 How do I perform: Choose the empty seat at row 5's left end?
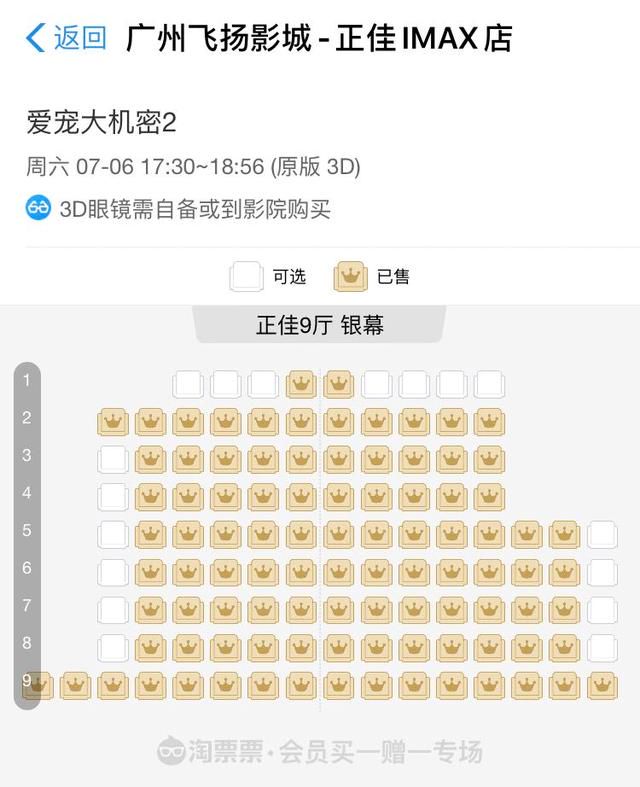pyautogui.click(x=112, y=534)
